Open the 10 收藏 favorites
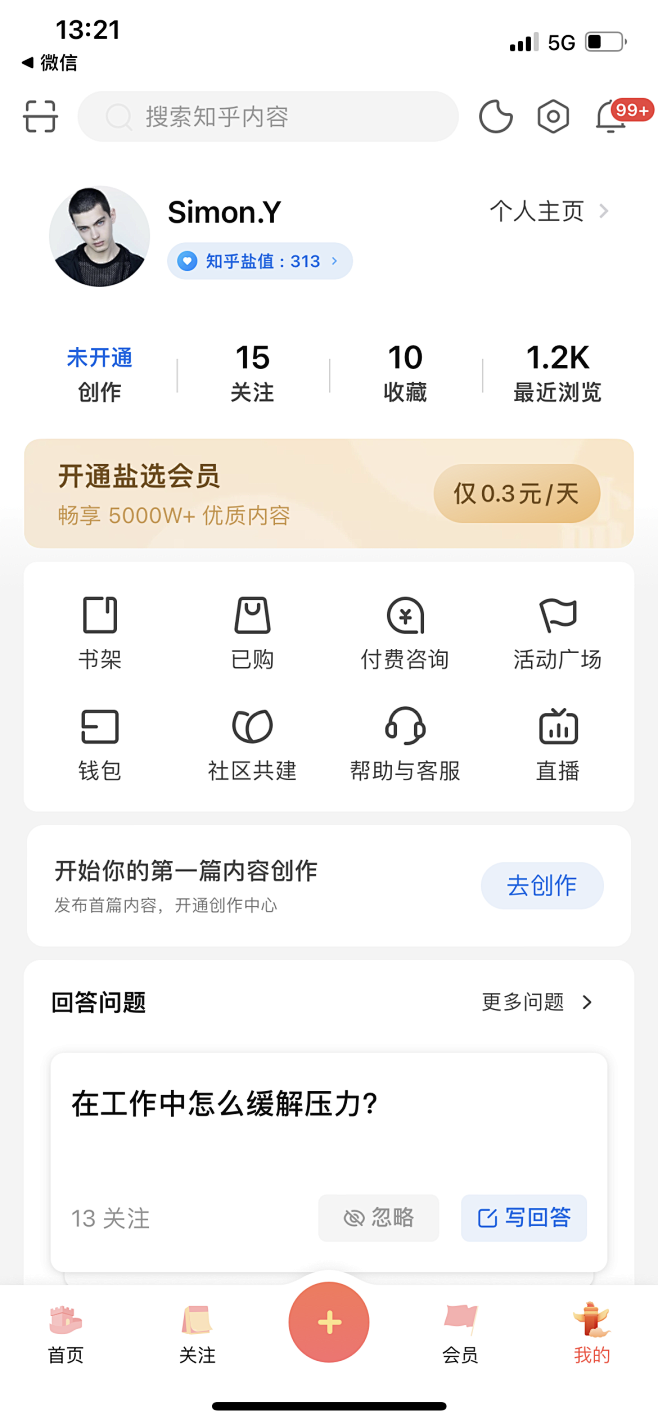This screenshot has height=1424, width=658. tap(405, 373)
